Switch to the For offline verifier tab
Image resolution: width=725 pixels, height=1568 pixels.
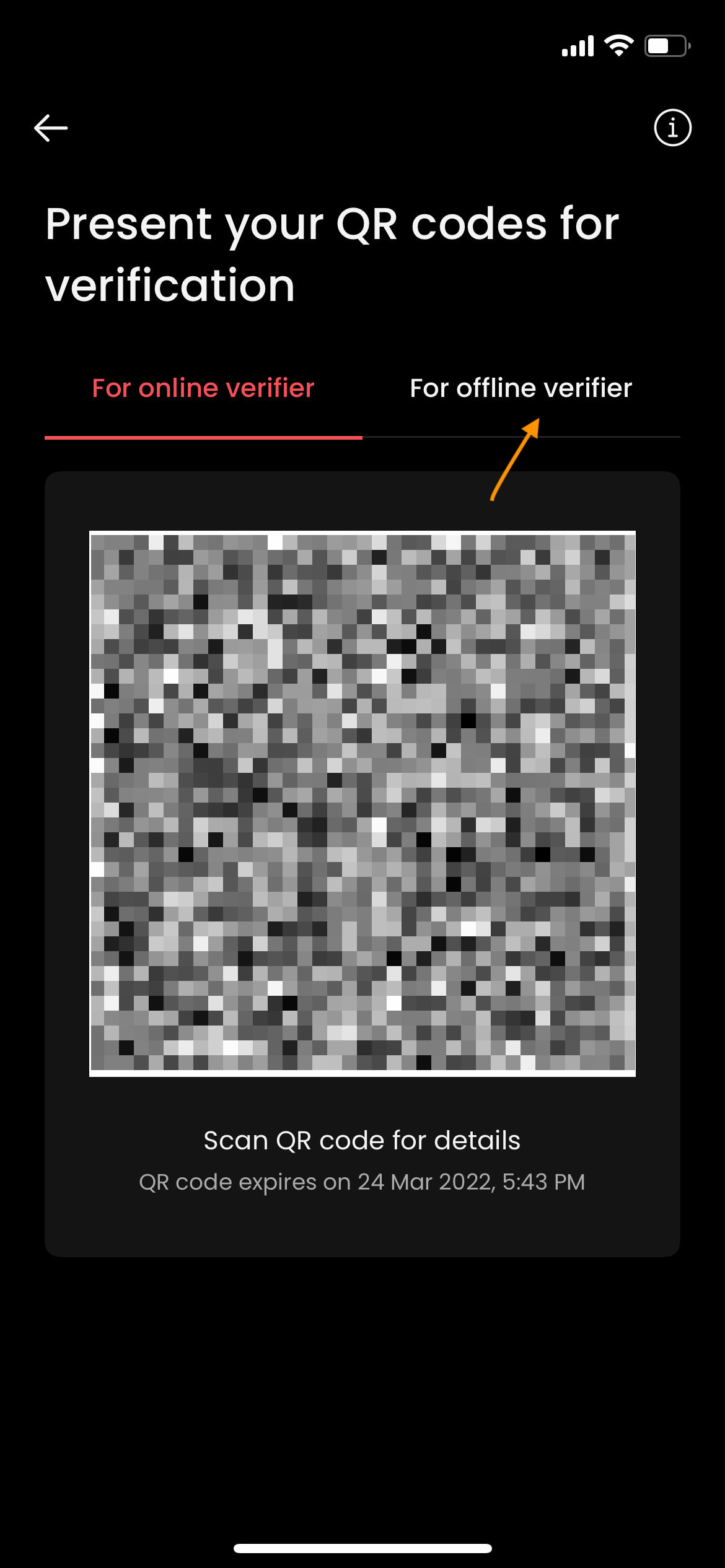pyautogui.click(x=521, y=388)
